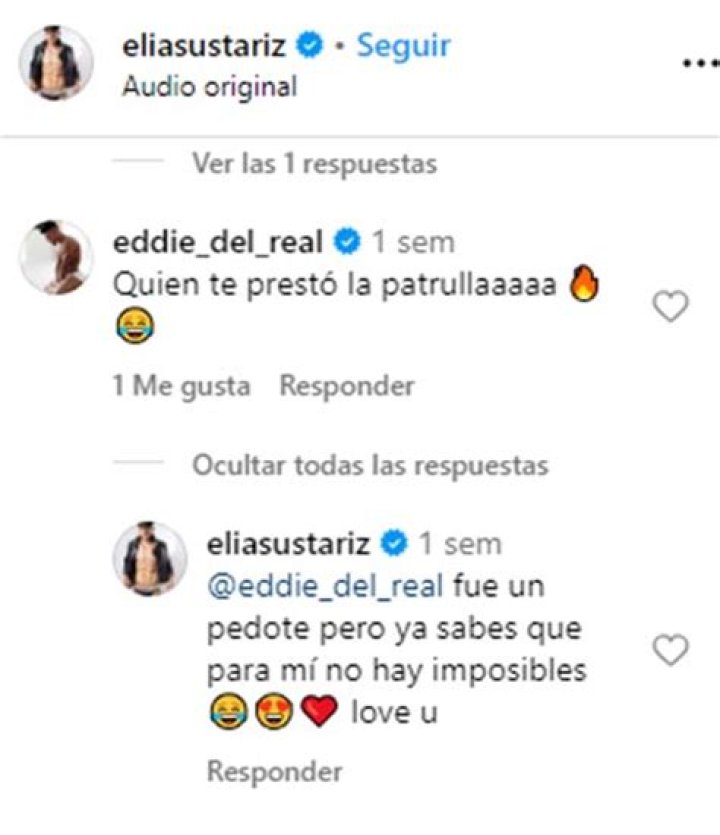Viewport: 720px width, 835px height.
Task: Reply to eddie_del_real's patrulla comment
Action: pos(346,385)
